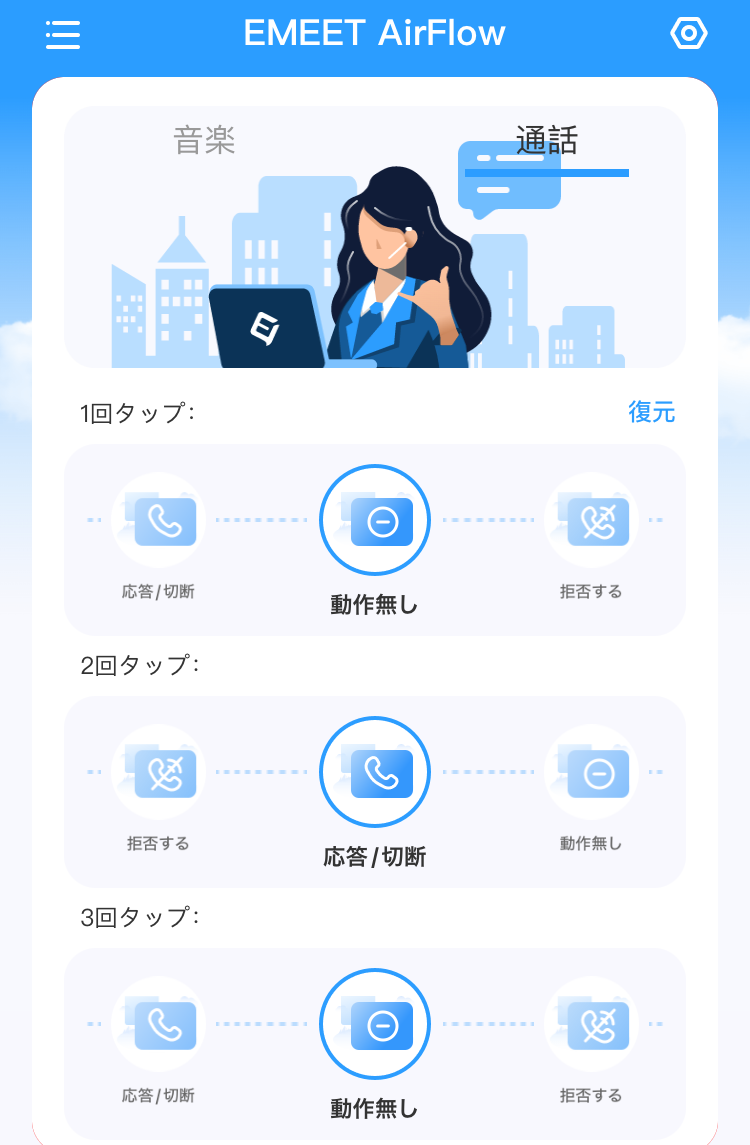
Task: Select 動作無し for 3回タップ
Action: [374, 1025]
